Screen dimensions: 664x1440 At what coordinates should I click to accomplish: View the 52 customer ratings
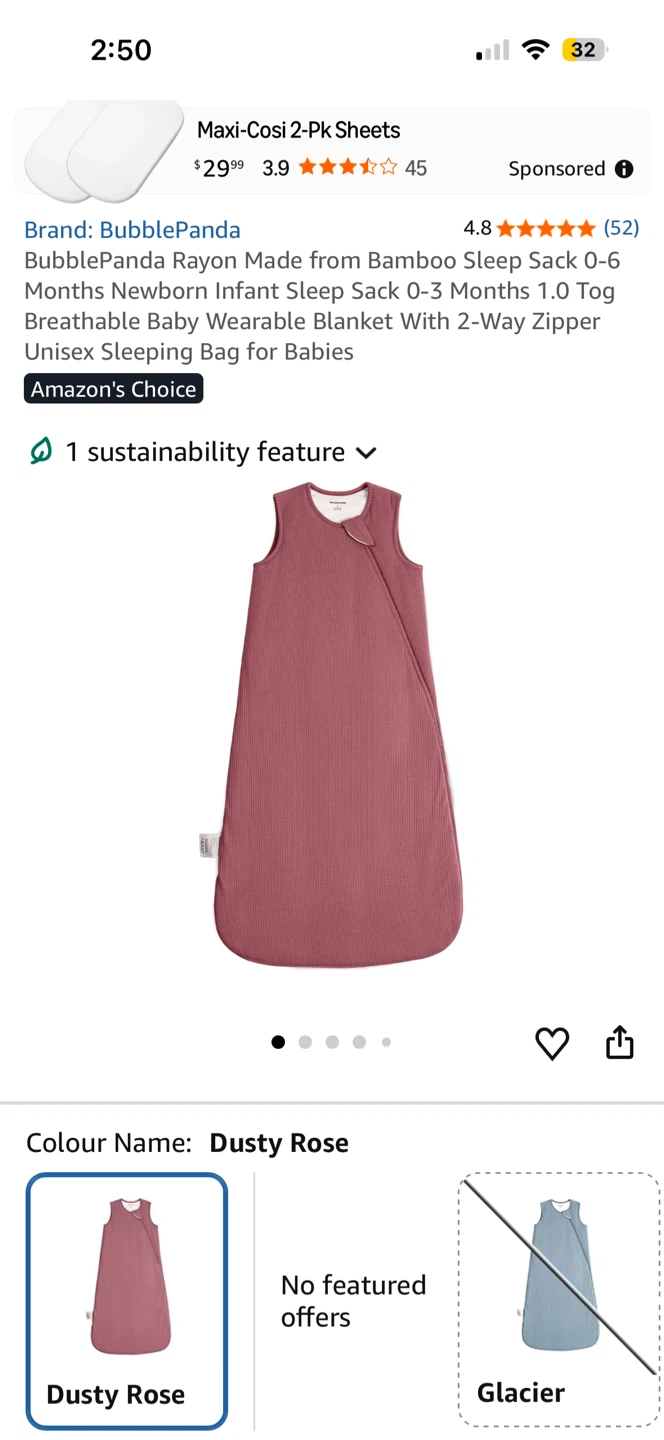pos(621,228)
